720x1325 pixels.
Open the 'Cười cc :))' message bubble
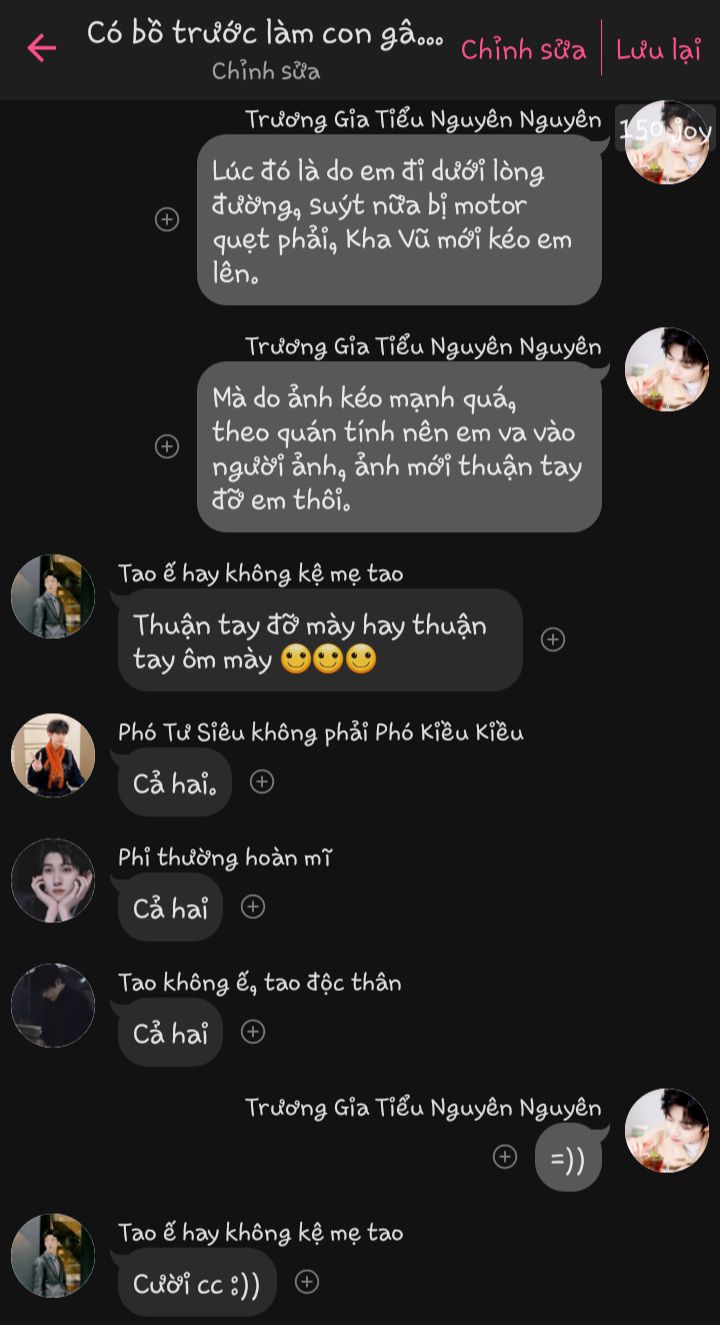click(x=196, y=1282)
